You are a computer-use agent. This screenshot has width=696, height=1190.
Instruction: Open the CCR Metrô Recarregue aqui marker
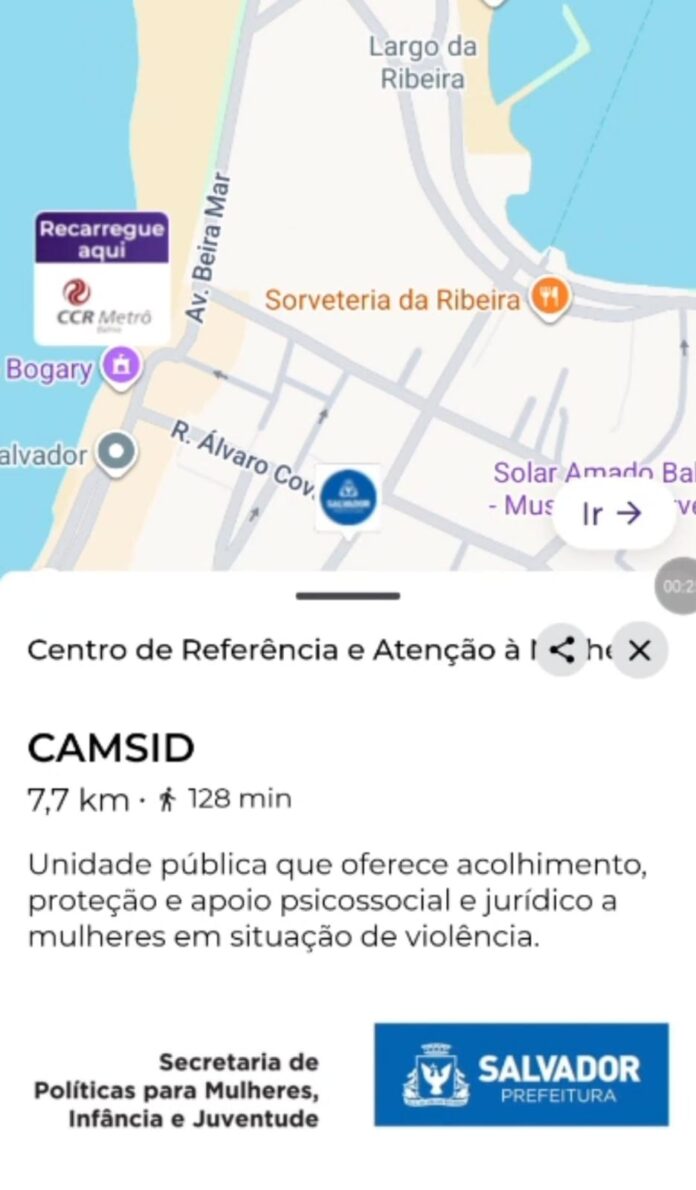pos(102,279)
